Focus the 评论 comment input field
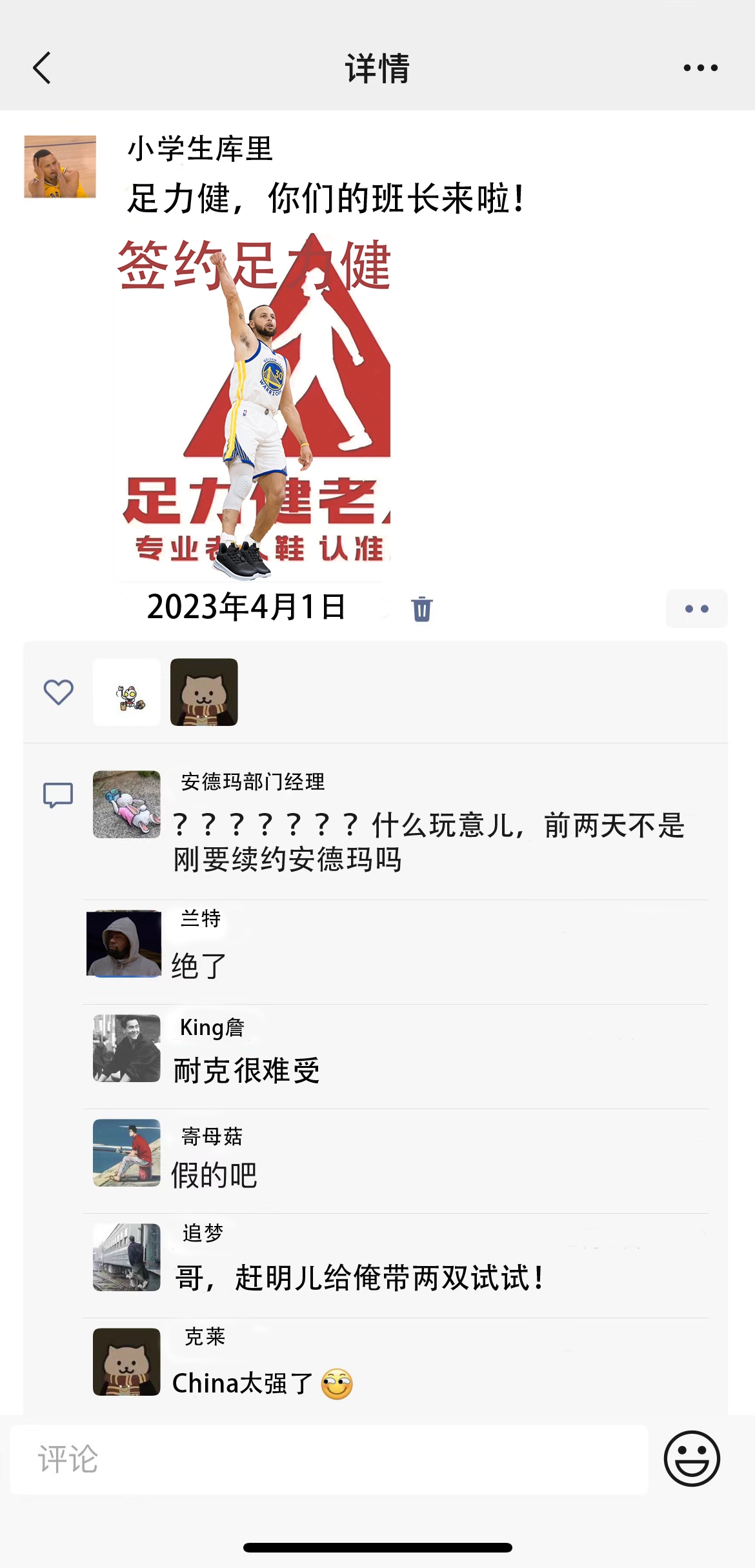 (x=329, y=1460)
